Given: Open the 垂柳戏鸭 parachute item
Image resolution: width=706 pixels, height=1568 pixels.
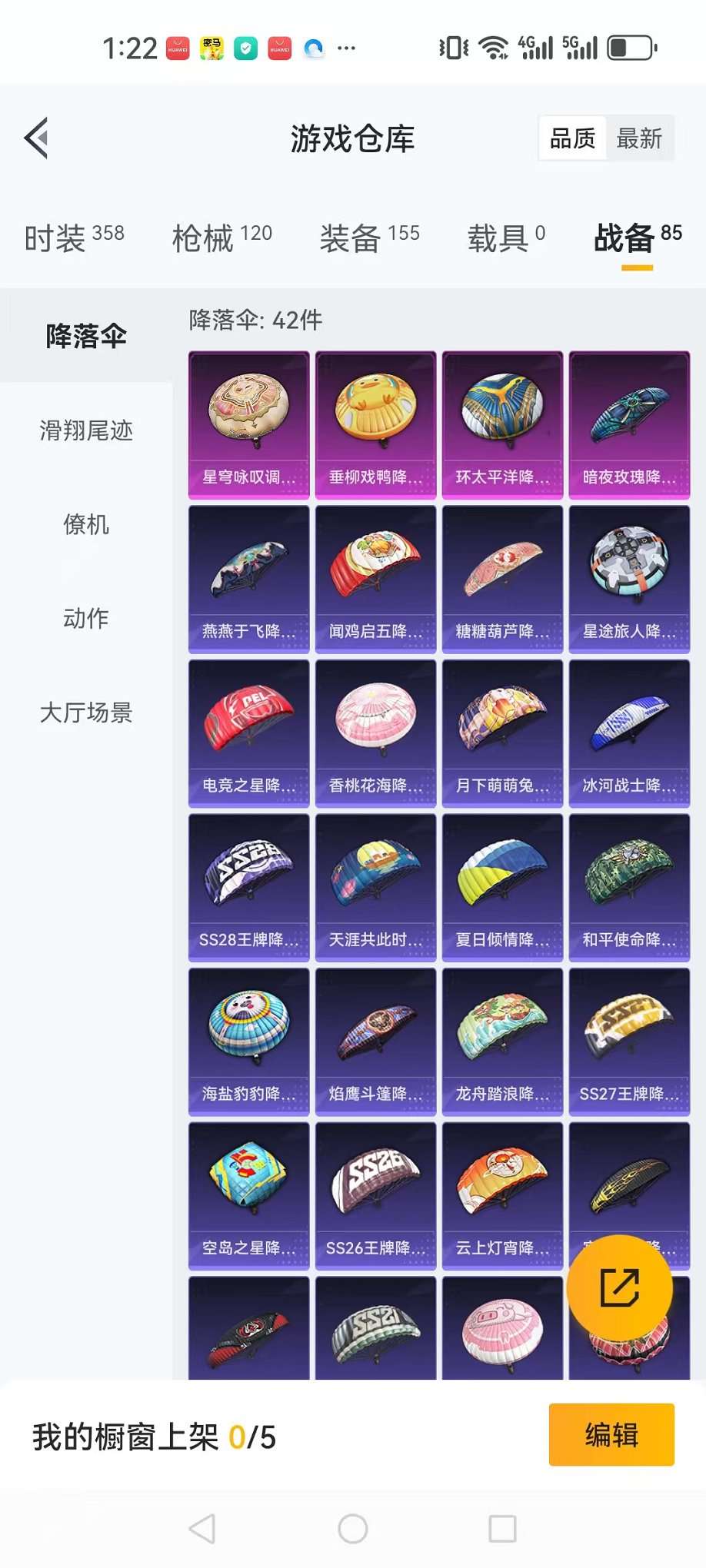Looking at the screenshot, I should tap(375, 425).
